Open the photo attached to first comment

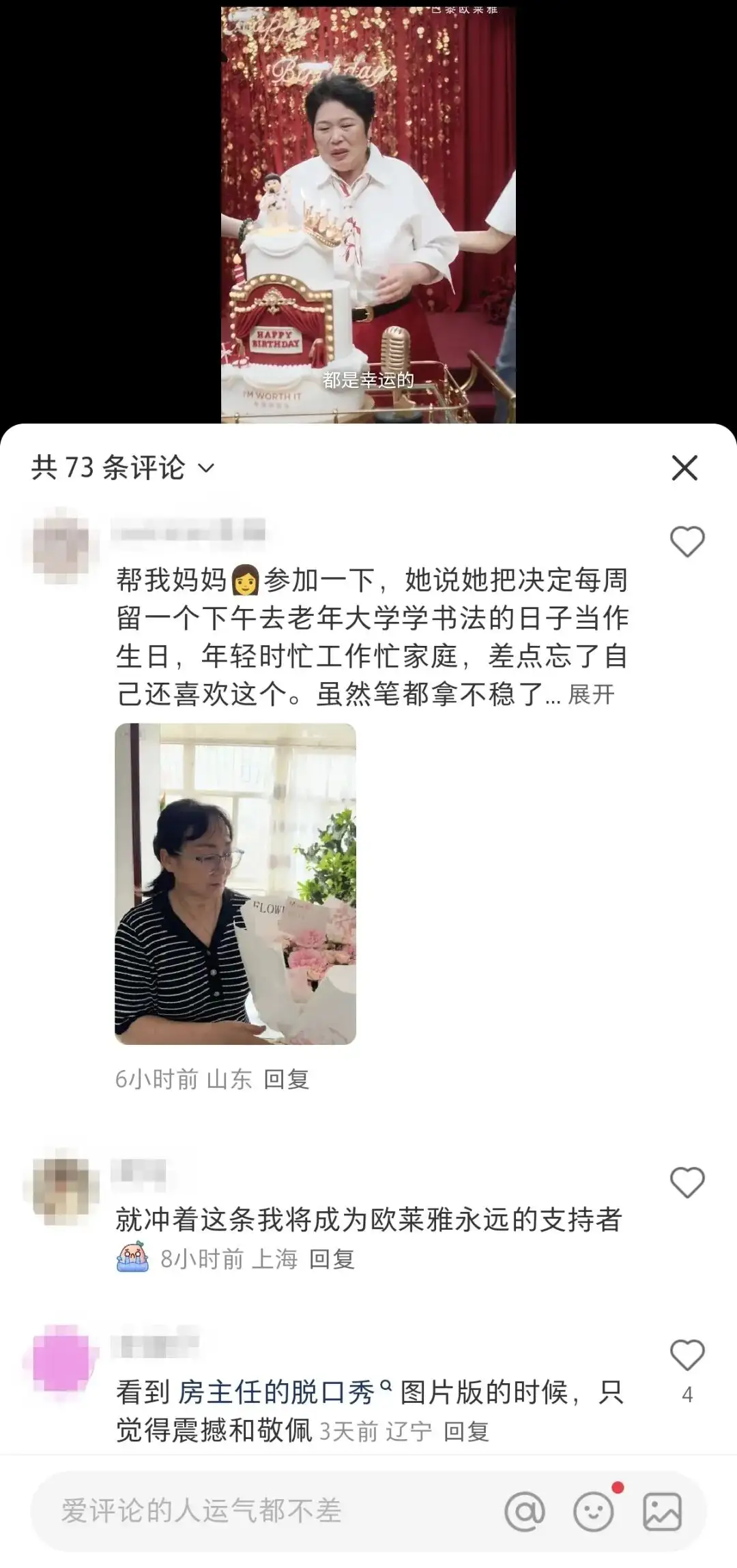pyautogui.click(x=235, y=883)
